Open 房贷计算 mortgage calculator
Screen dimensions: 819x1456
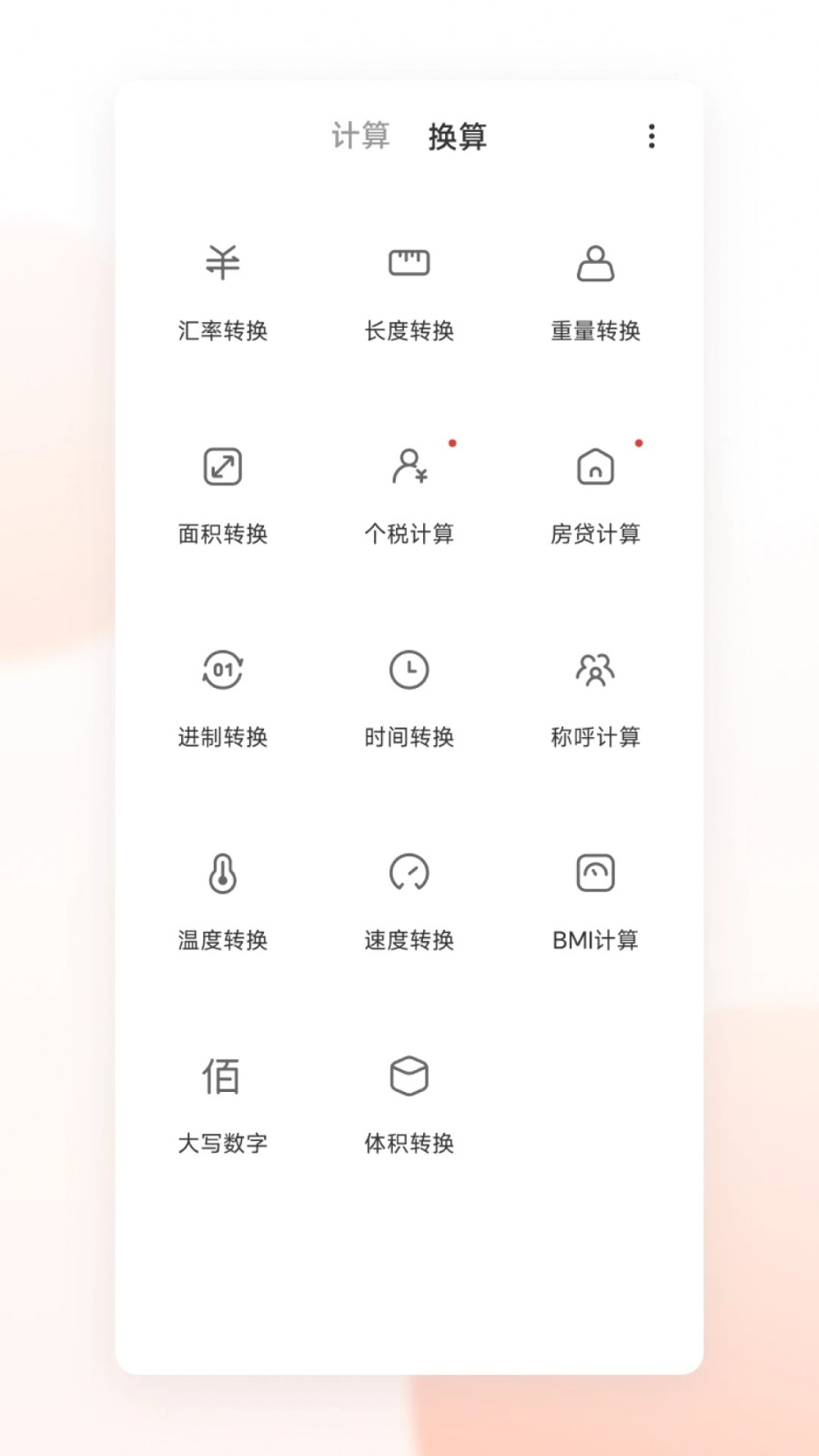(596, 494)
